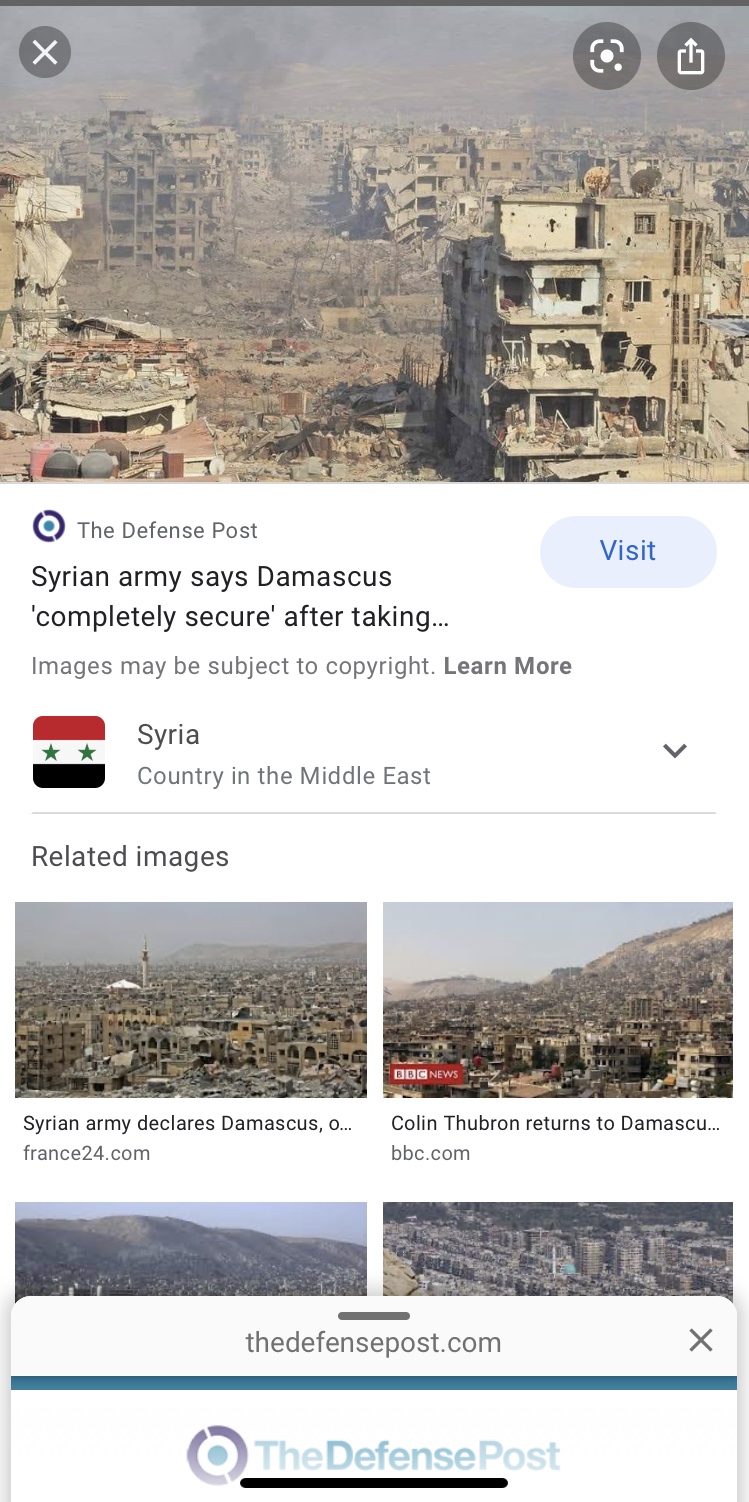
Task: Search this image with Lens
Action: [x=606, y=56]
